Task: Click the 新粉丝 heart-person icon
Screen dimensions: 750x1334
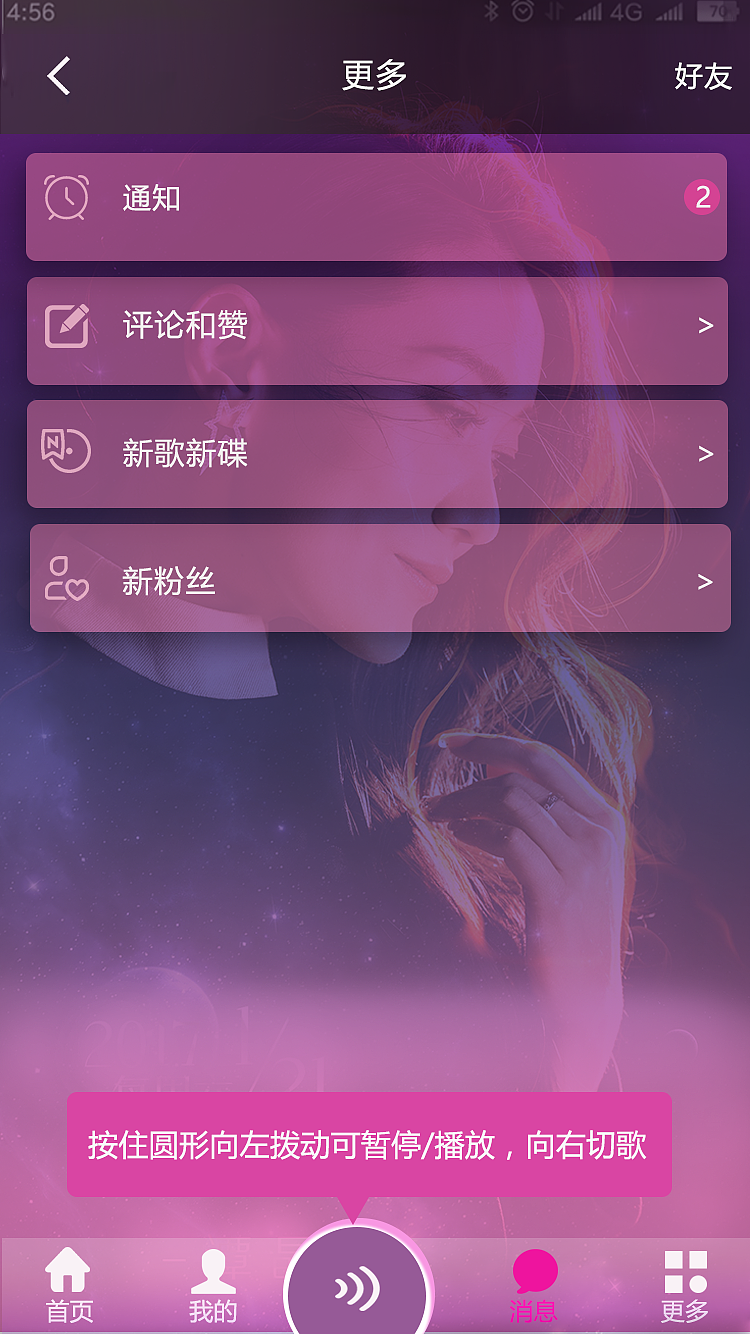Action: [x=66, y=578]
